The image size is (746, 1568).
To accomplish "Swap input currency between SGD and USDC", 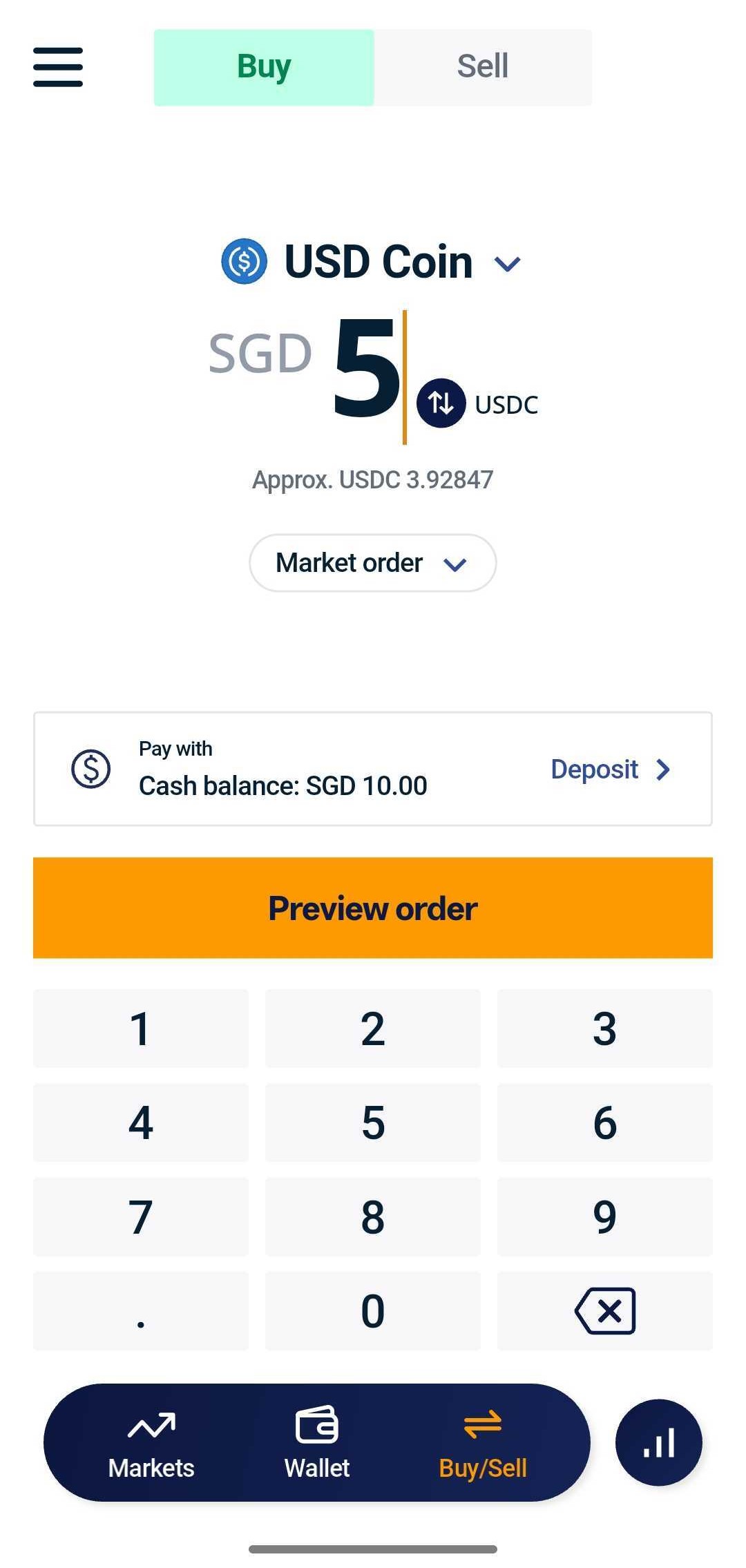I will click(x=441, y=403).
